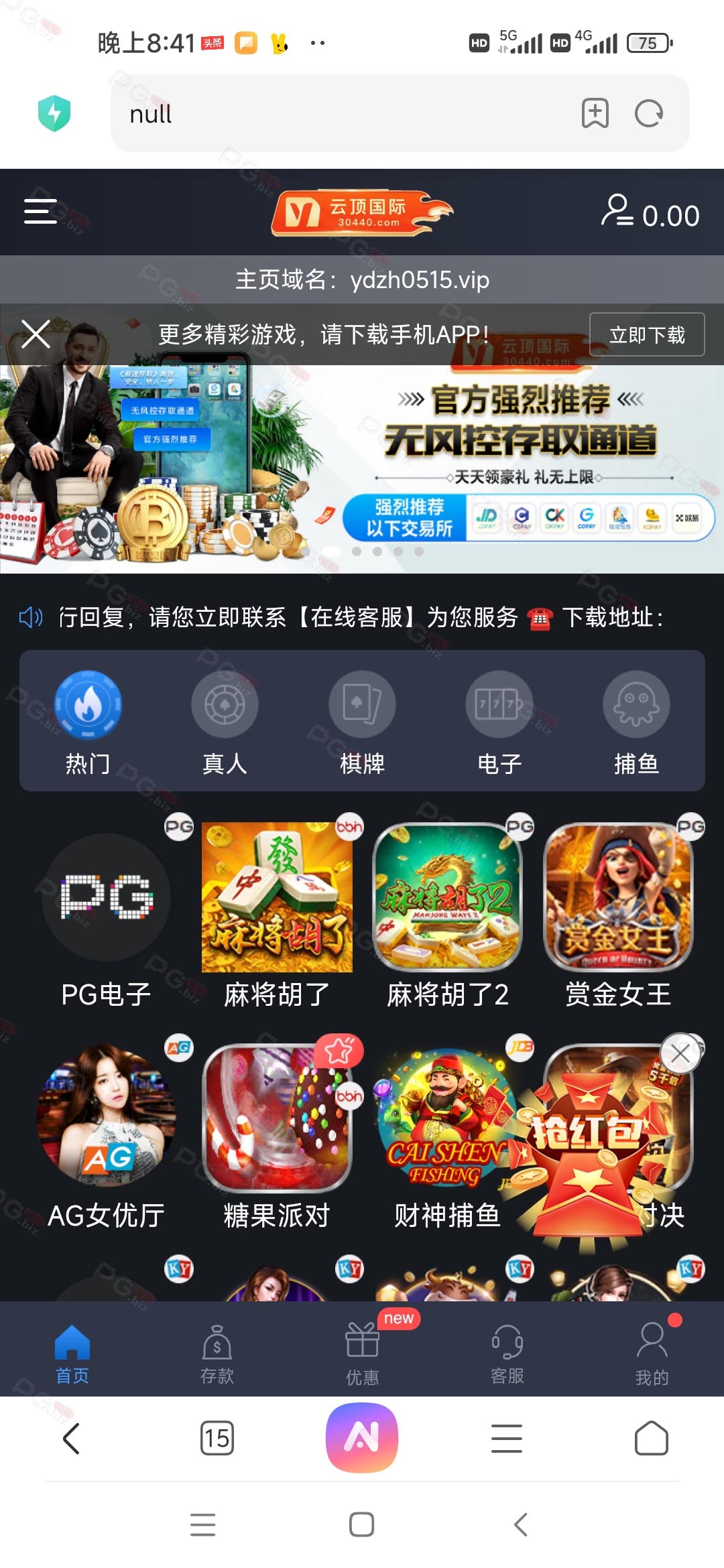Tap the browser refresh icon
This screenshot has width=724, height=1568.
click(649, 113)
